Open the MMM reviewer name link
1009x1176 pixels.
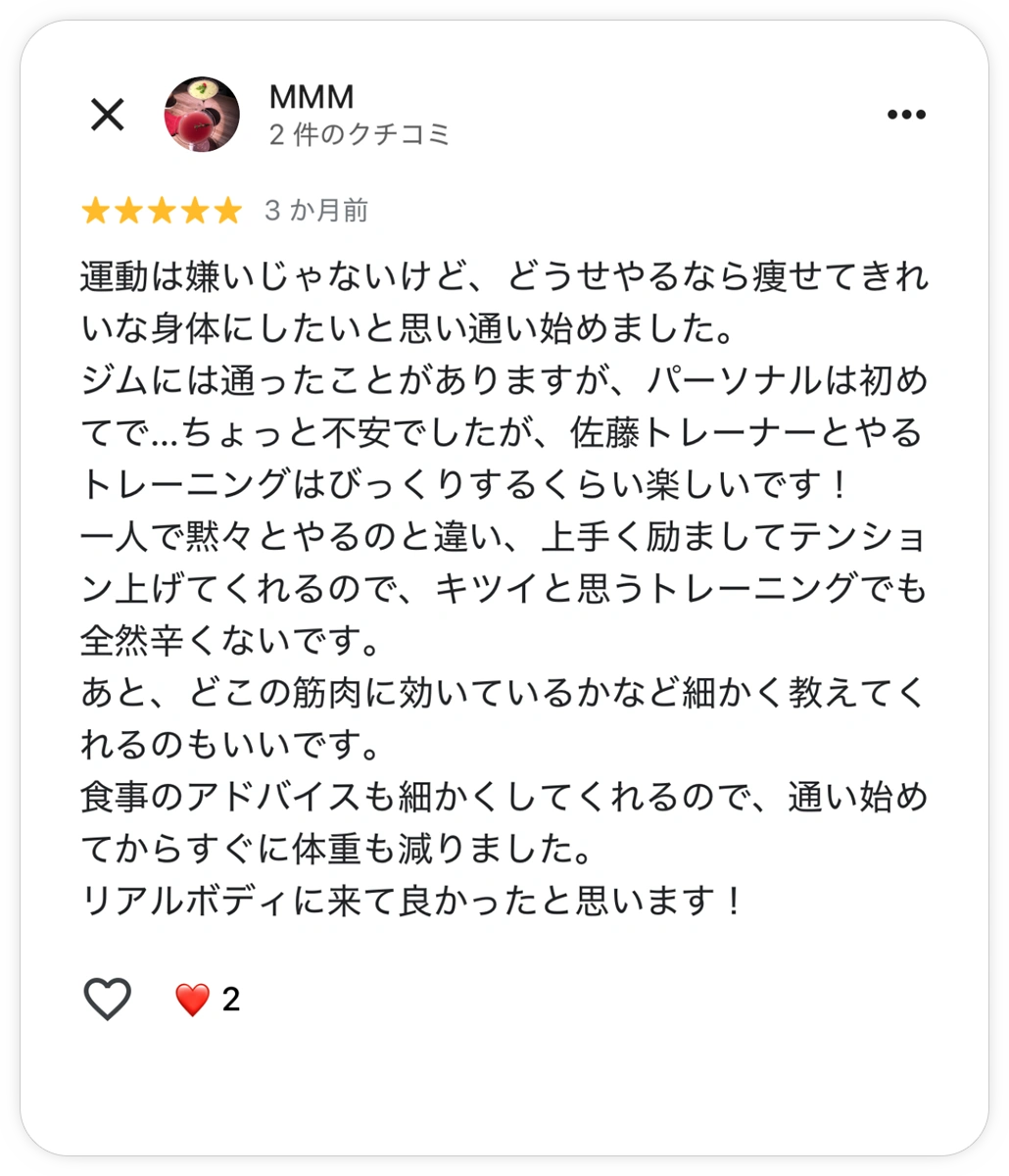[x=311, y=97]
